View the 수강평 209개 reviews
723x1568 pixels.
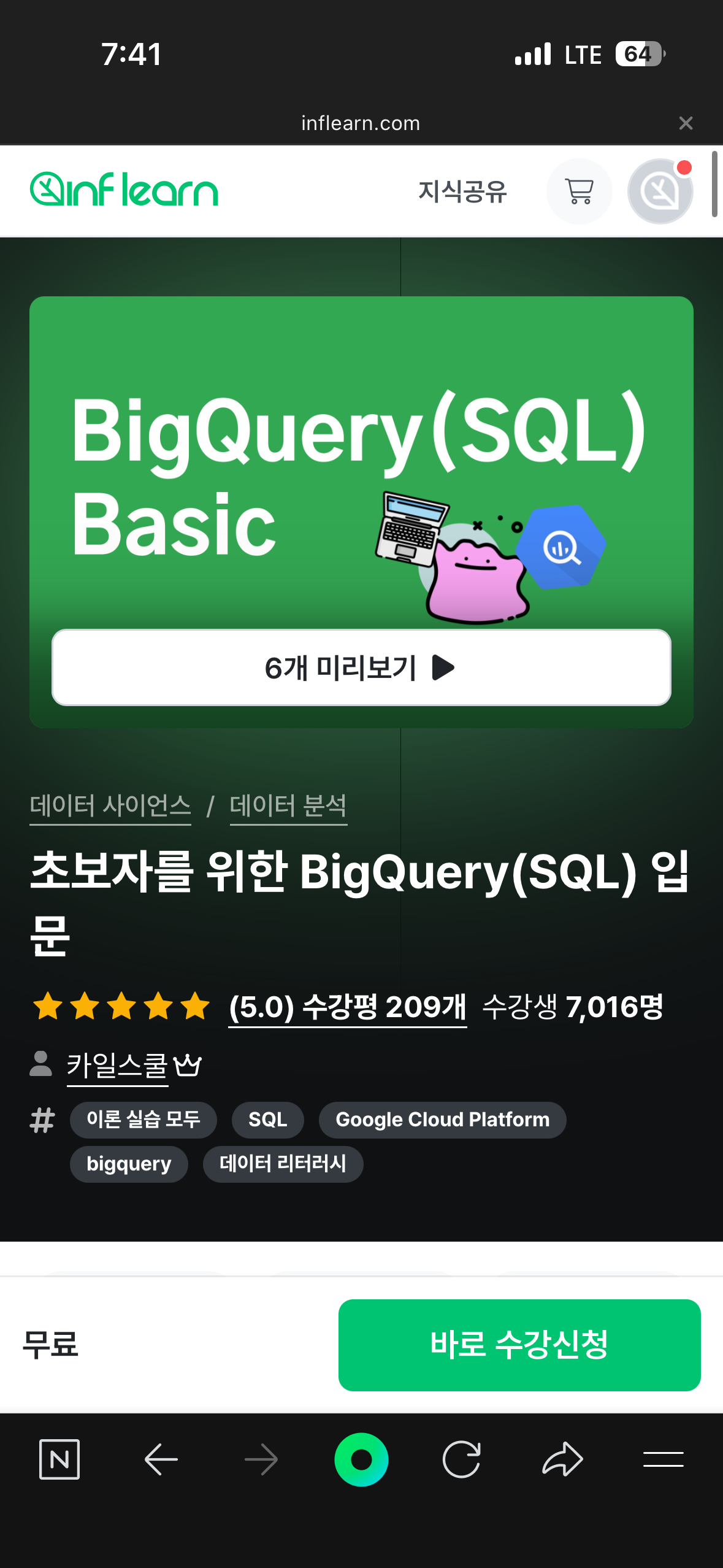pyautogui.click(x=348, y=1007)
